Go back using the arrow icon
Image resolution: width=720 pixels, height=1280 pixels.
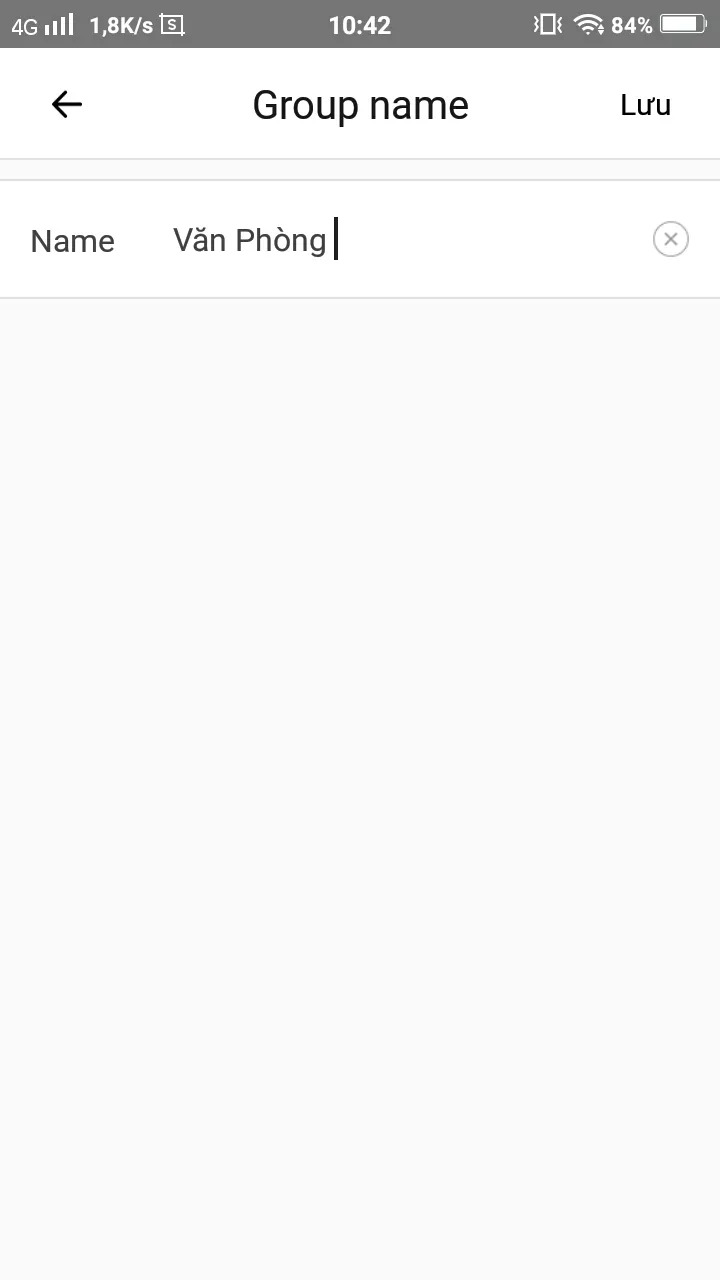pos(67,104)
